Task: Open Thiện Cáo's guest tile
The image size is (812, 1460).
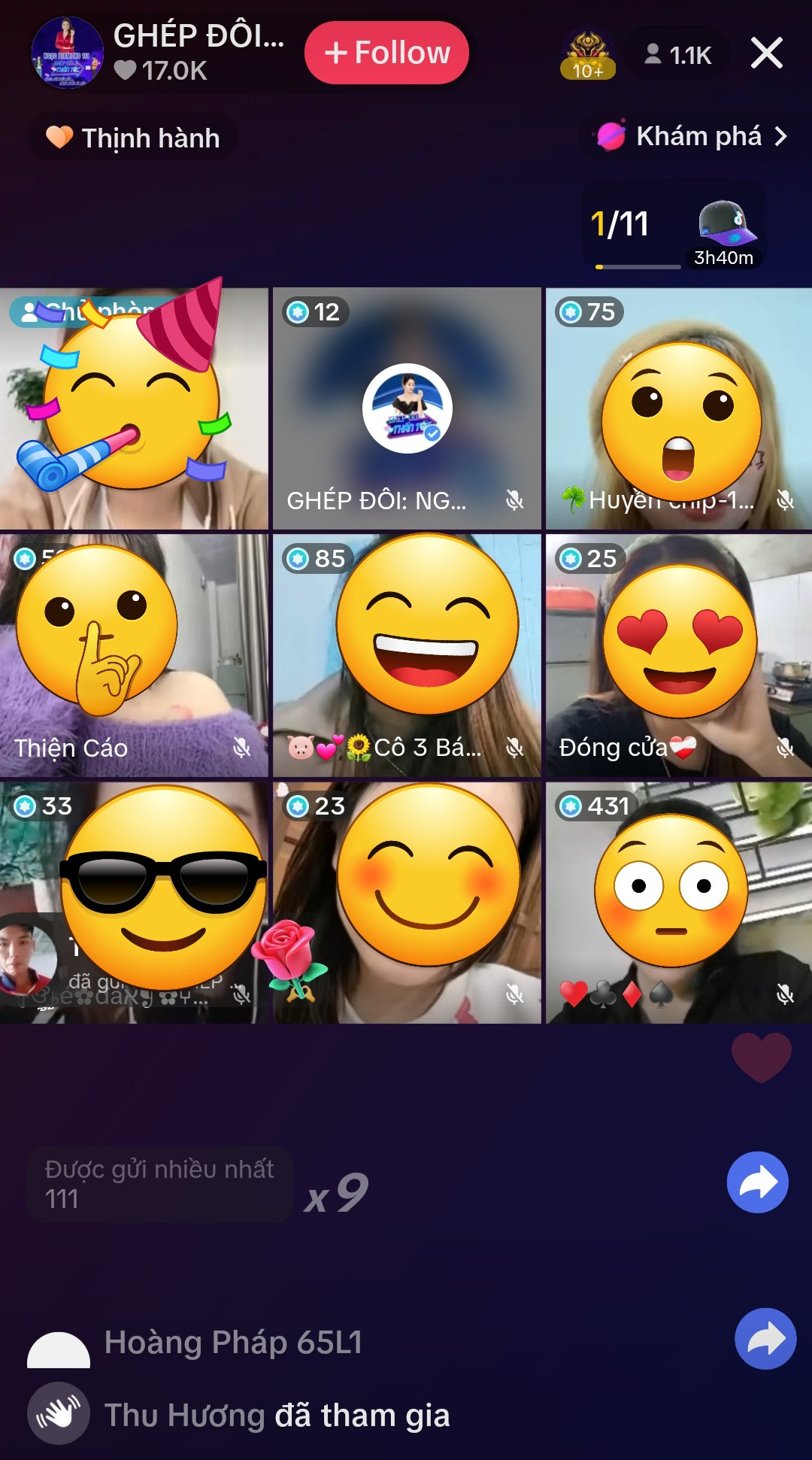Action: [x=134, y=655]
